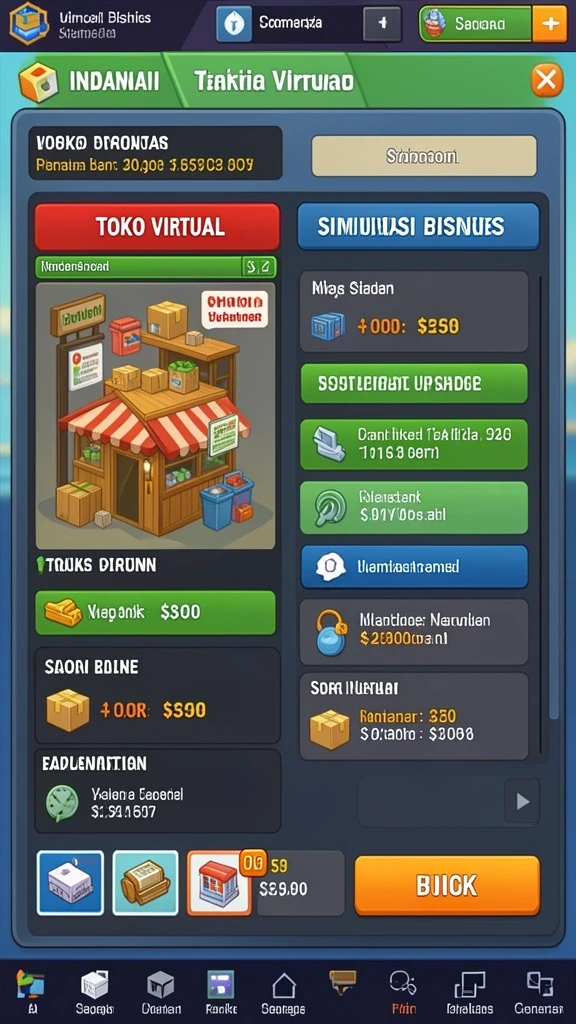
Task: Open the green row with the radar icon
Action: coord(414,507)
